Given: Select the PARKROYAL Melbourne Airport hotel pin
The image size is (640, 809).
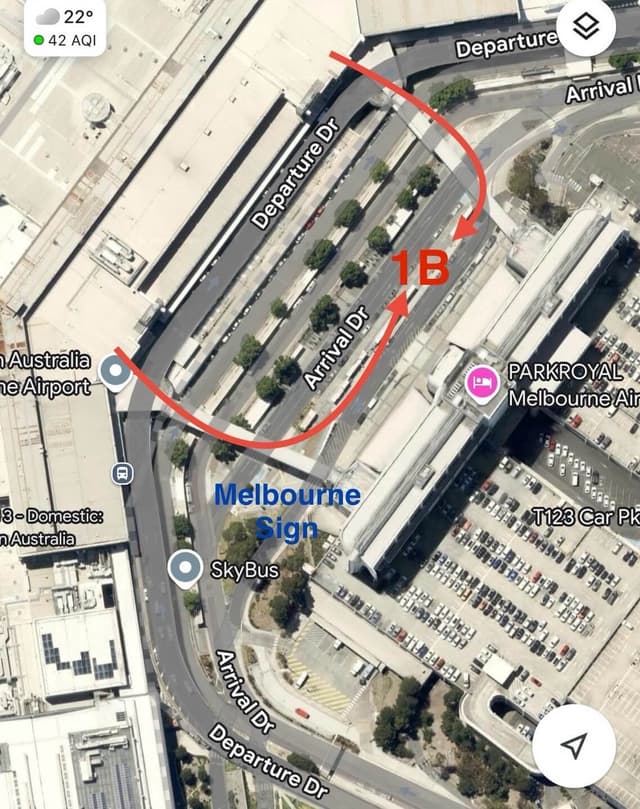Looking at the screenshot, I should [485, 384].
